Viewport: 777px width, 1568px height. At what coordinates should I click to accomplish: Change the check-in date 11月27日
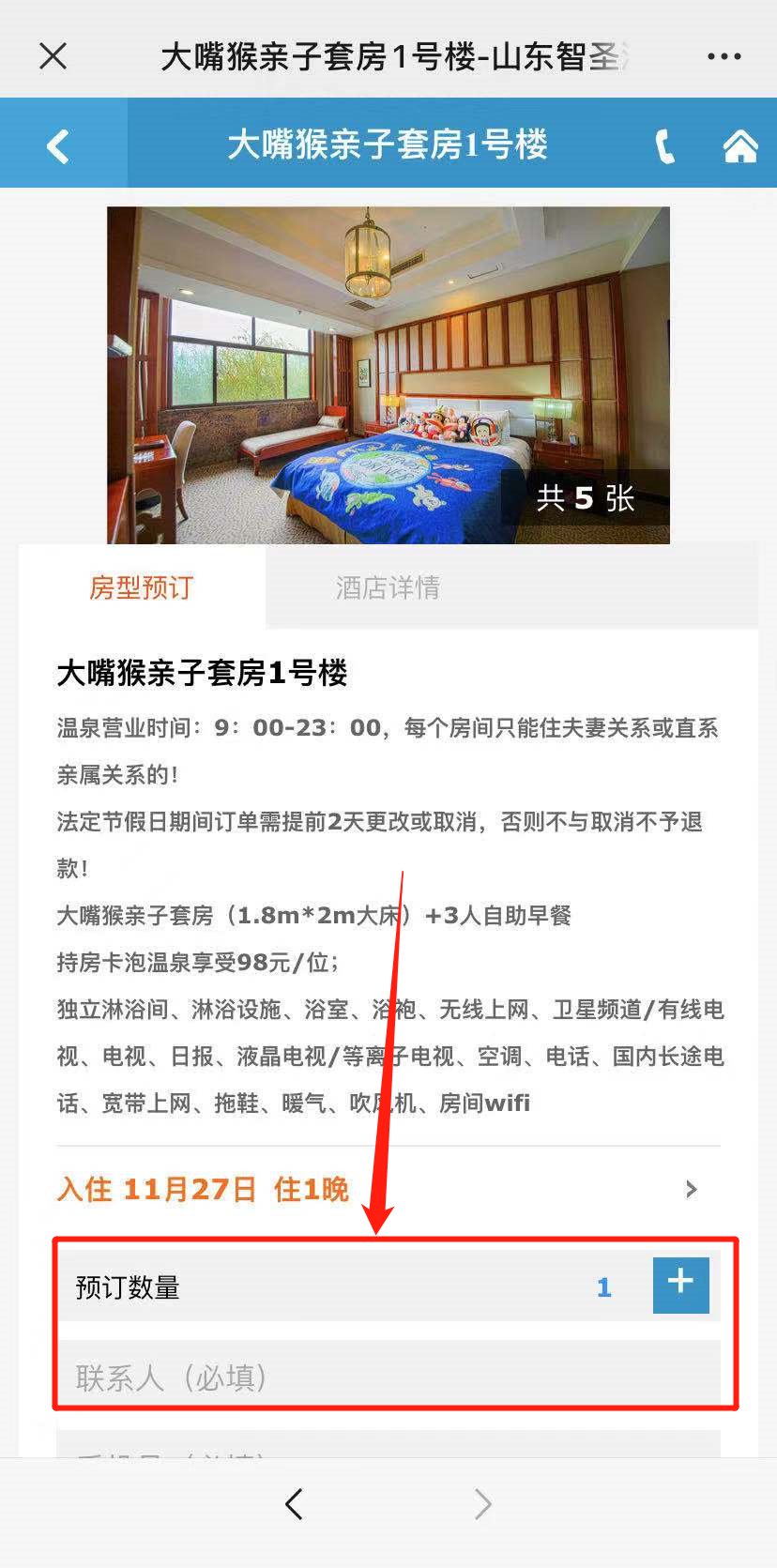click(388, 1189)
